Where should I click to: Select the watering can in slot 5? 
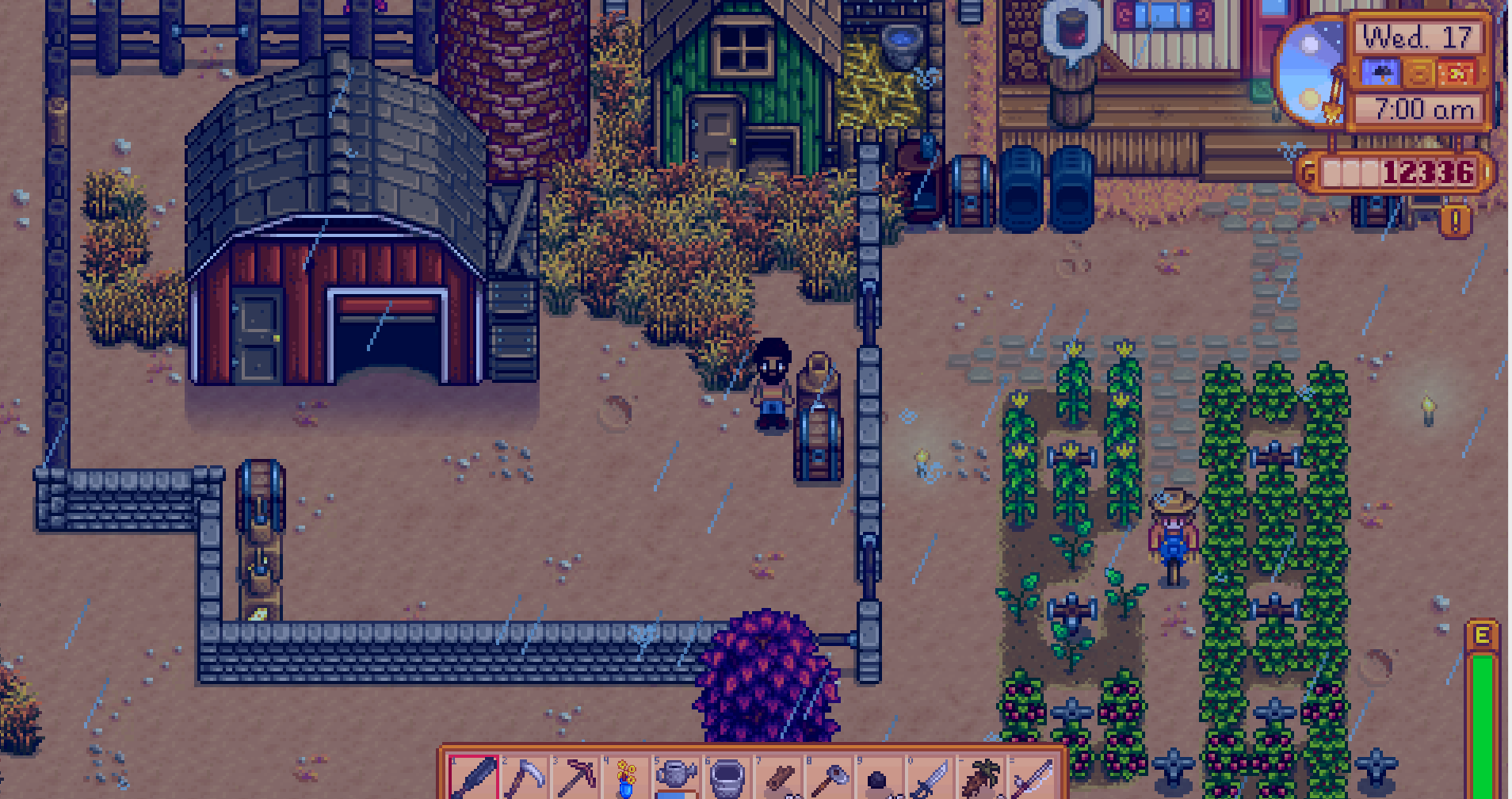coord(676,778)
